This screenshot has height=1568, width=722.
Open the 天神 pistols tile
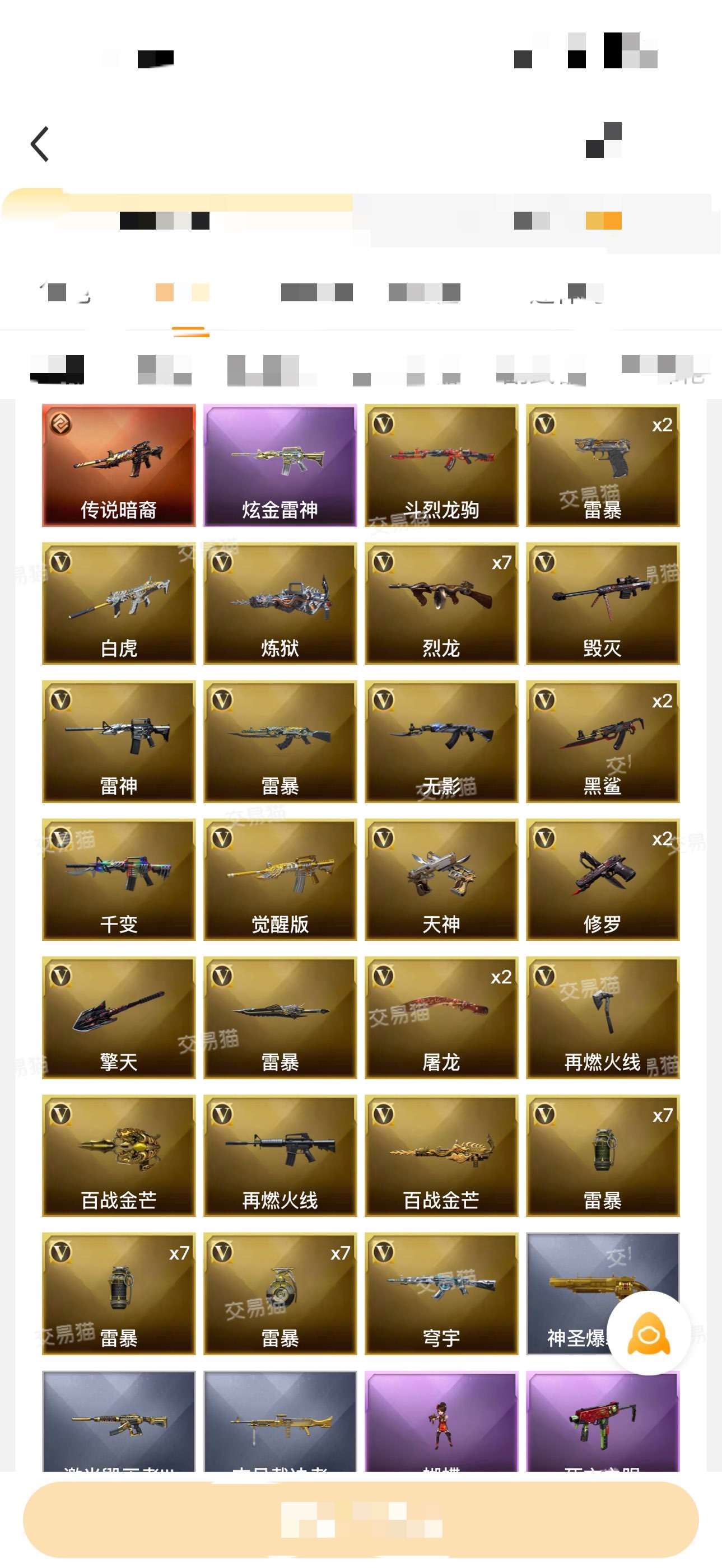441,879
